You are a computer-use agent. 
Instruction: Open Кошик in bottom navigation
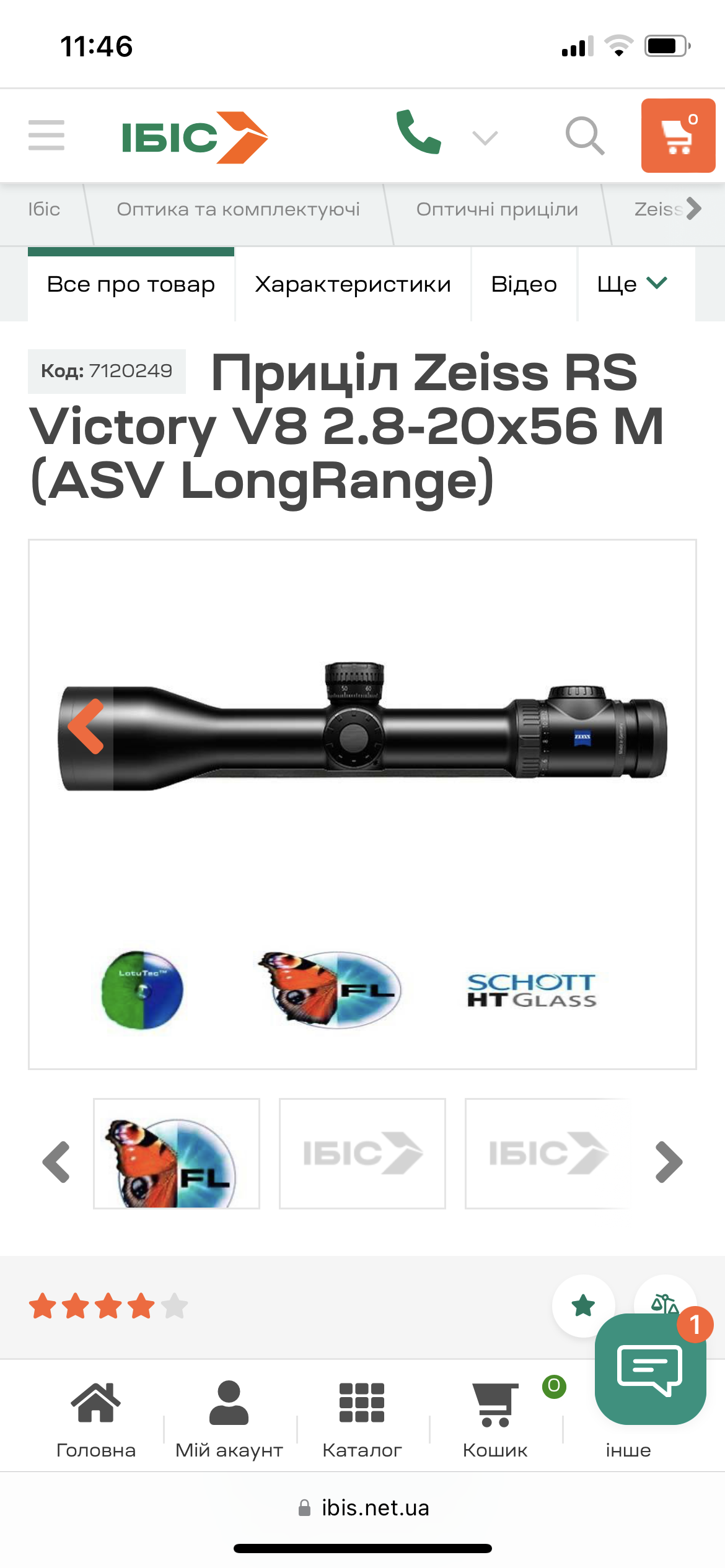pos(495,1418)
